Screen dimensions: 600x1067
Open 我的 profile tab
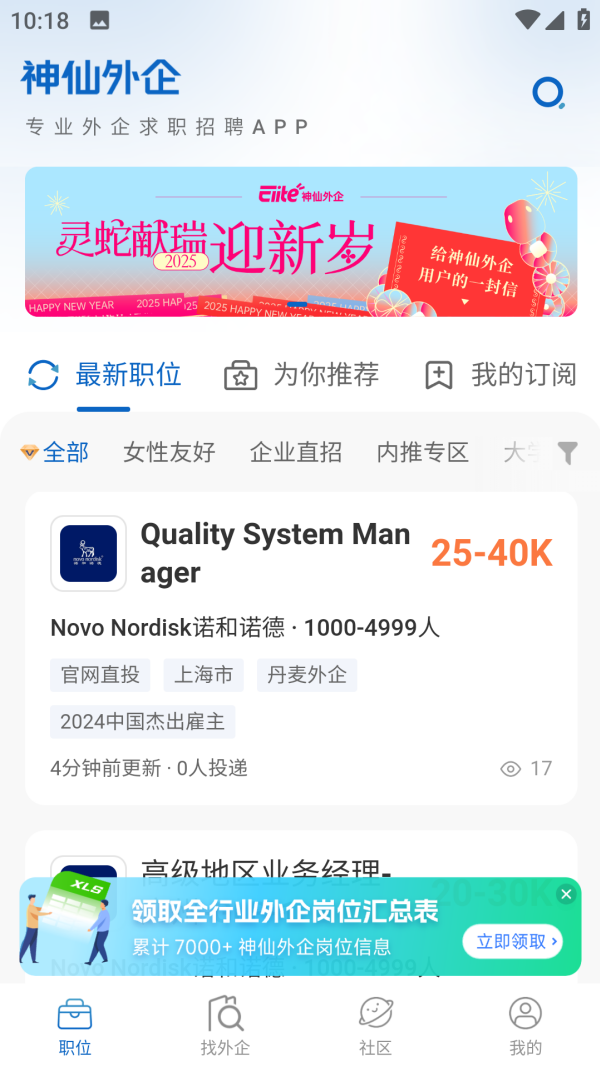(525, 1026)
